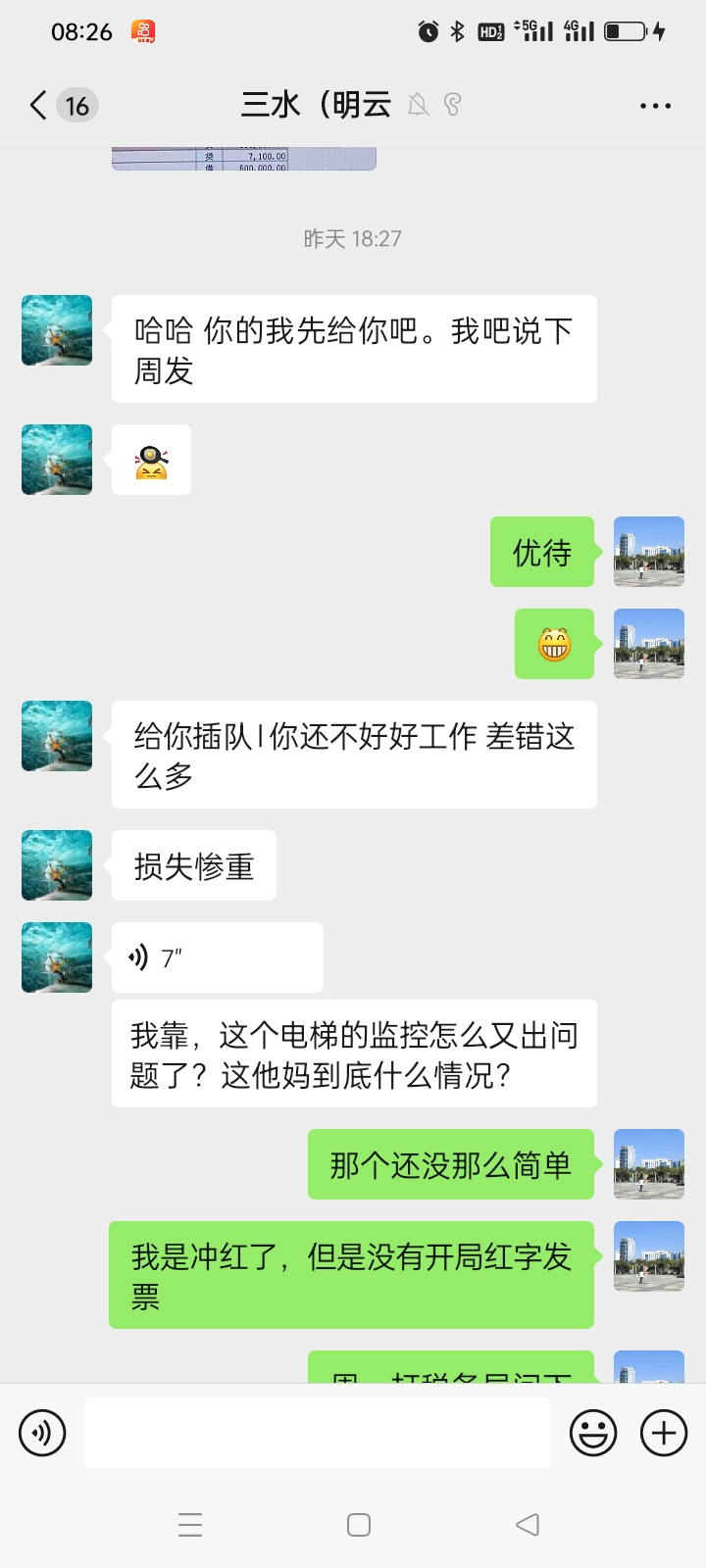Click the muted bell icon beside chat title
This screenshot has width=706, height=1568.
coord(418,105)
